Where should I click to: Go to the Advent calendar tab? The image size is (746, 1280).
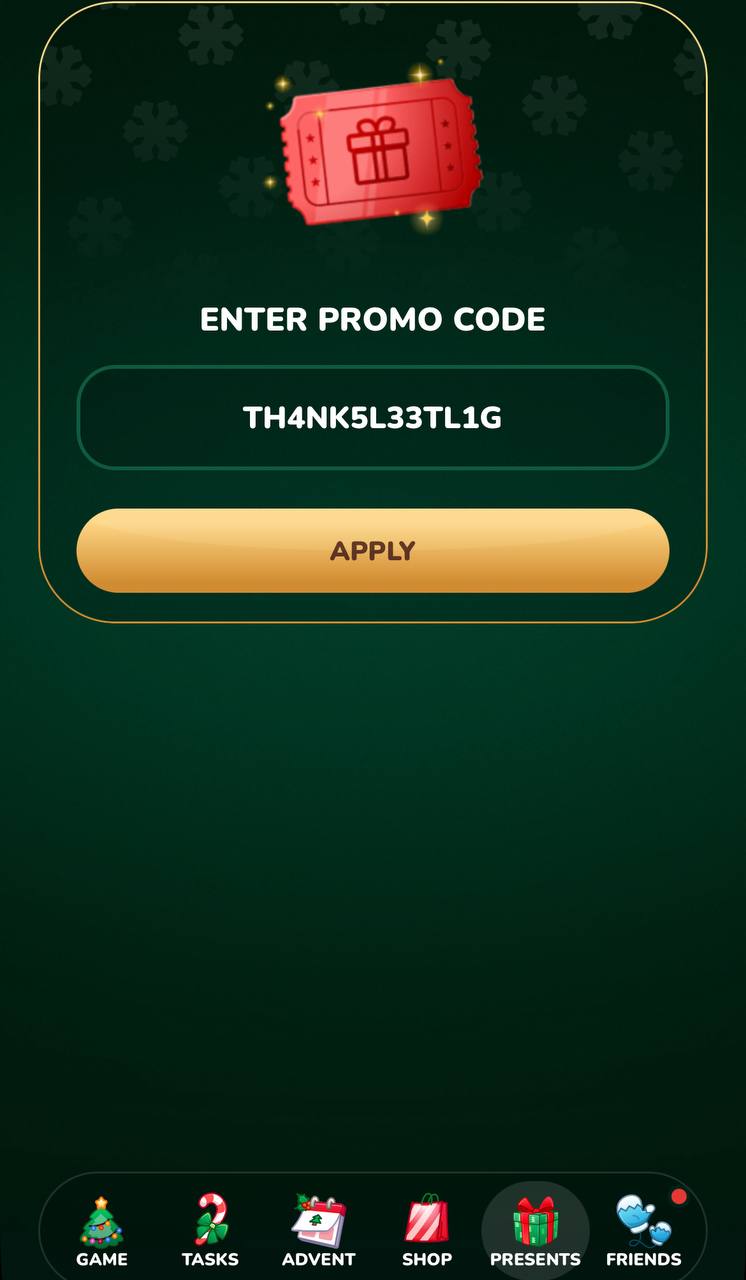coord(318,1232)
